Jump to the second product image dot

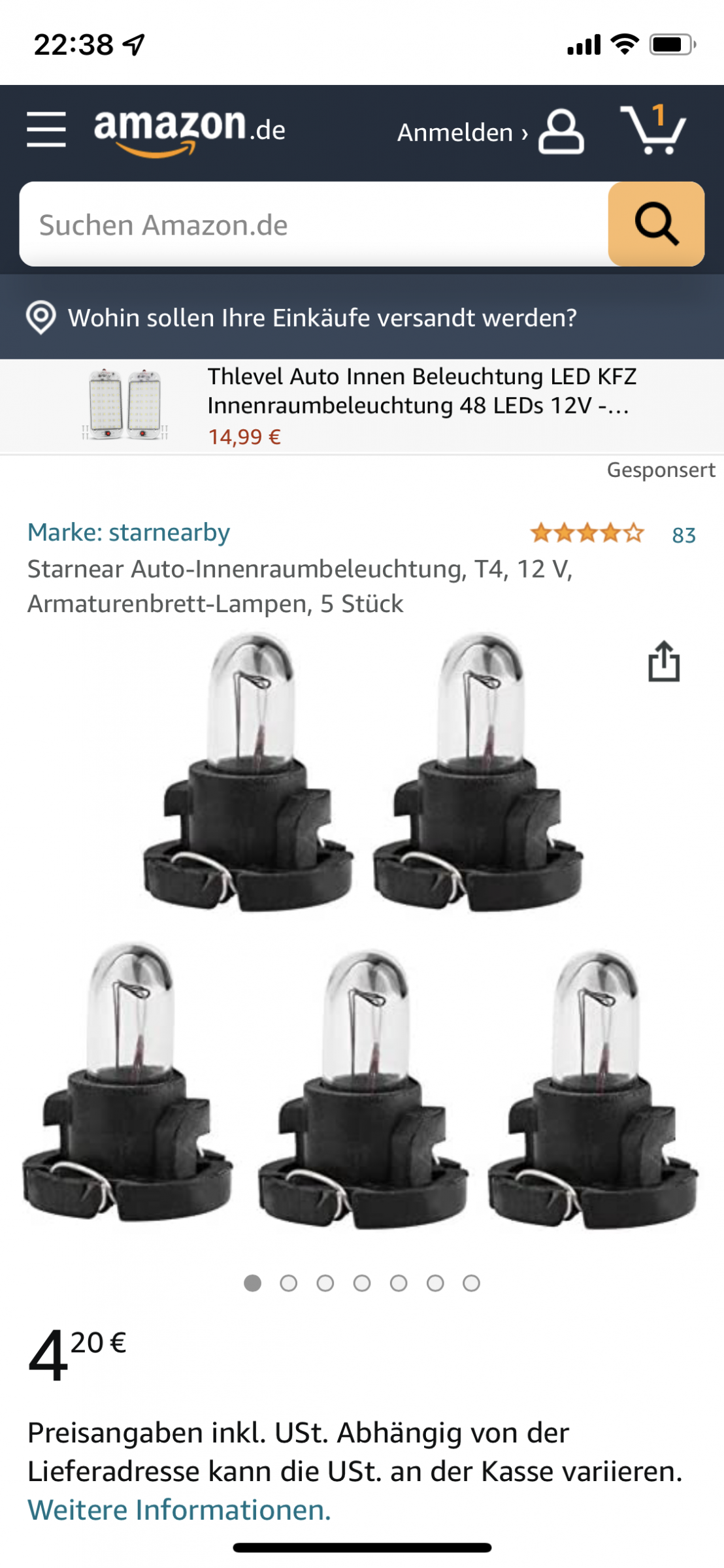click(x=288, y=1283)
